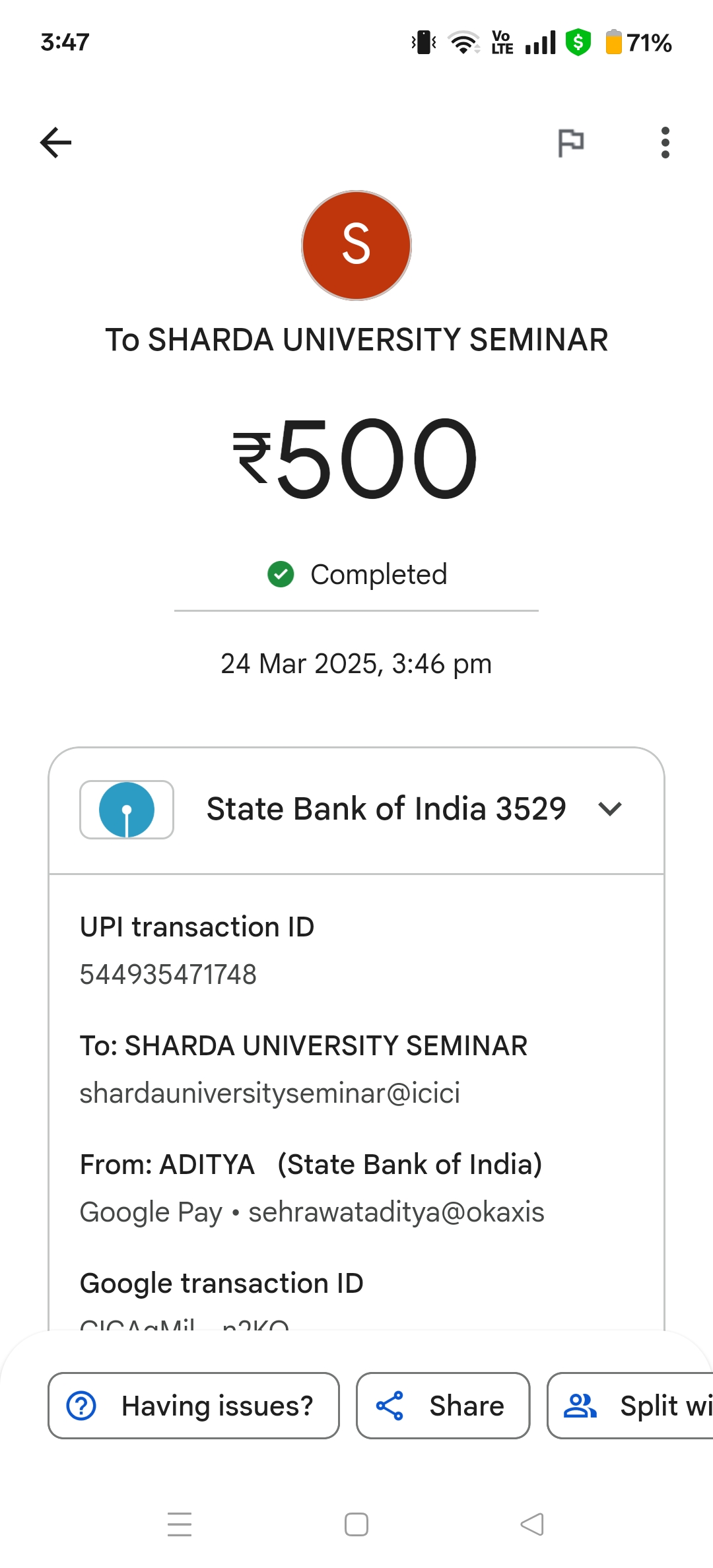Go back using the top arrow
713x1568 pixels.
55,143
